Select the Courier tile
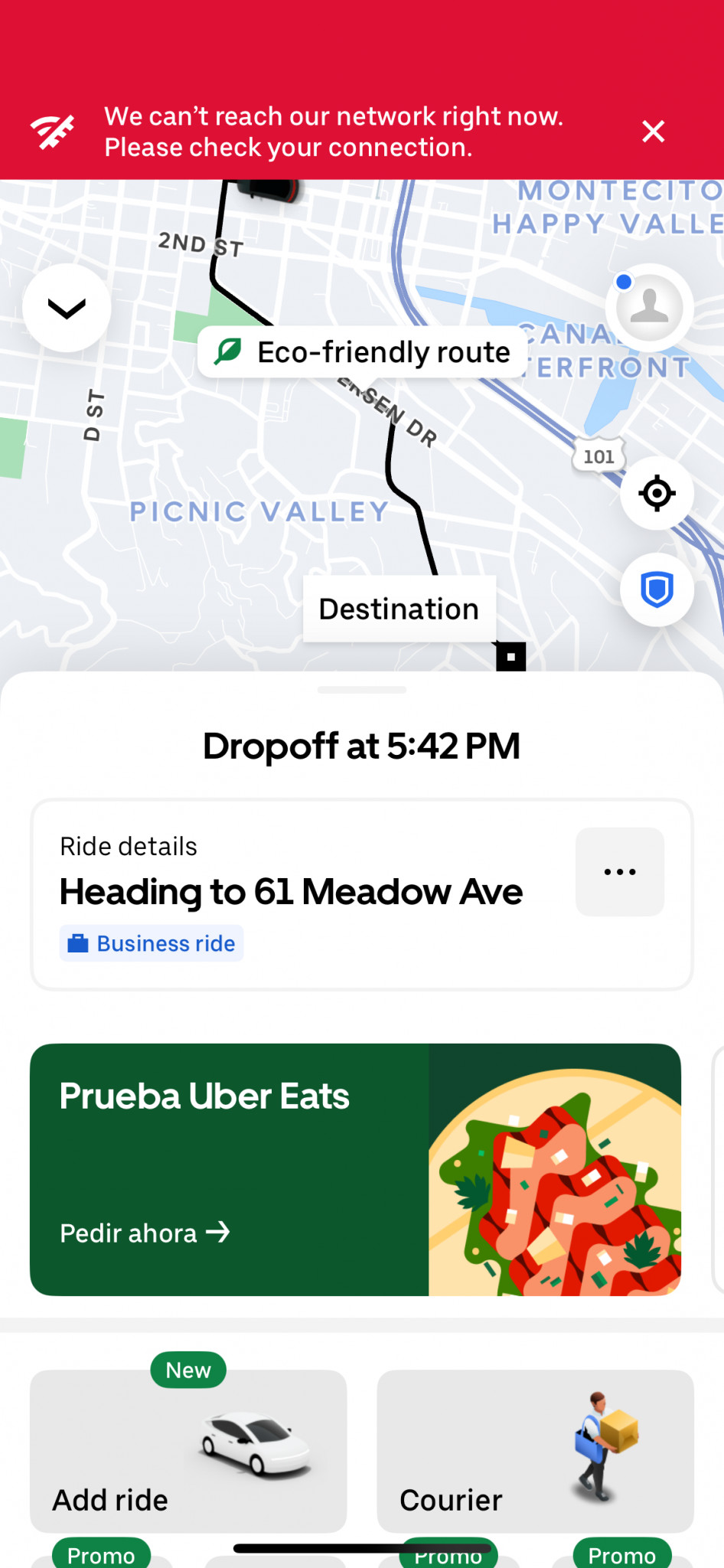Image resolution: width=724 pixels, height=1568 pixels. 535,1452
